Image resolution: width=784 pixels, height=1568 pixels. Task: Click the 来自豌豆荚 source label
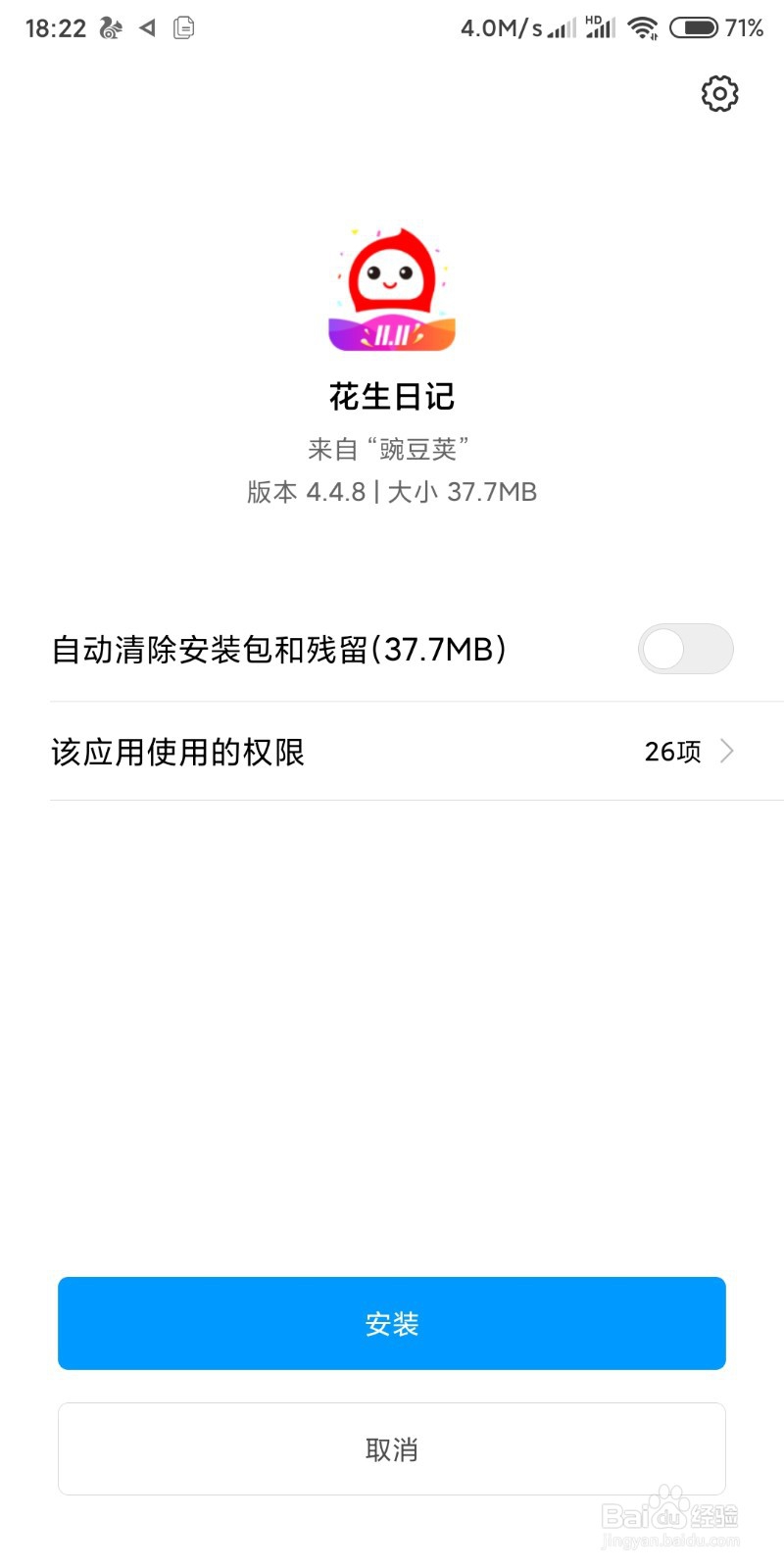(x=390, y=449)
